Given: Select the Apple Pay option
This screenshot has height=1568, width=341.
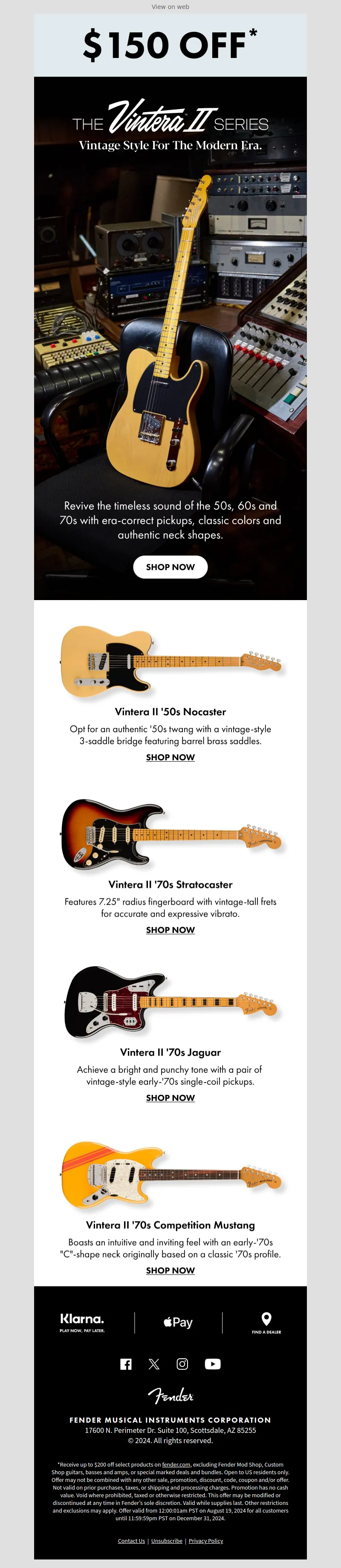Looking at the screenshot, I should pyautogui.click(x=178, y=1322).
